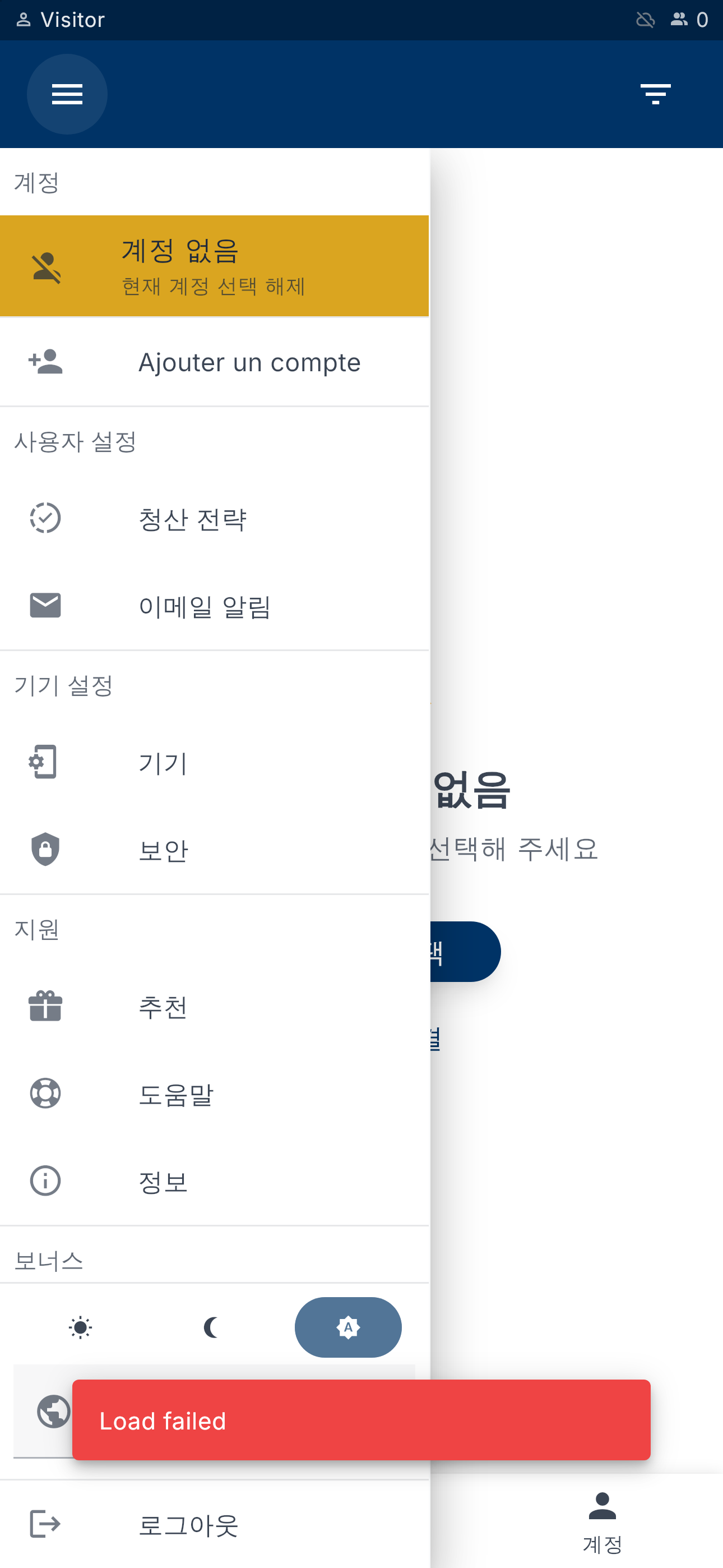723x1568 pixels.
Task: Select the 계정 없음 option
Action: click(214, 266)
